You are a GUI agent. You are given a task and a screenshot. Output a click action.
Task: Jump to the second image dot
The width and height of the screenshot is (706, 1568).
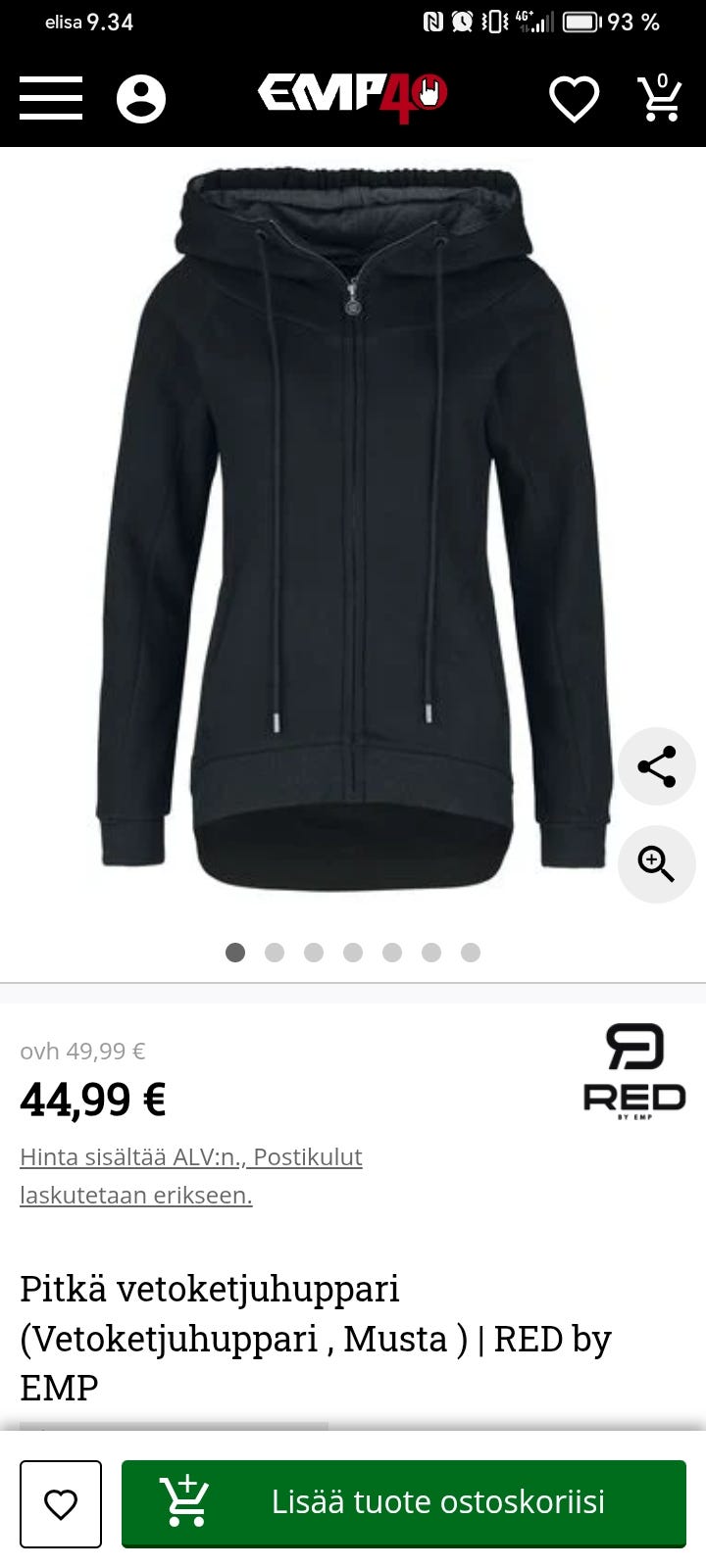coord(275,953)
